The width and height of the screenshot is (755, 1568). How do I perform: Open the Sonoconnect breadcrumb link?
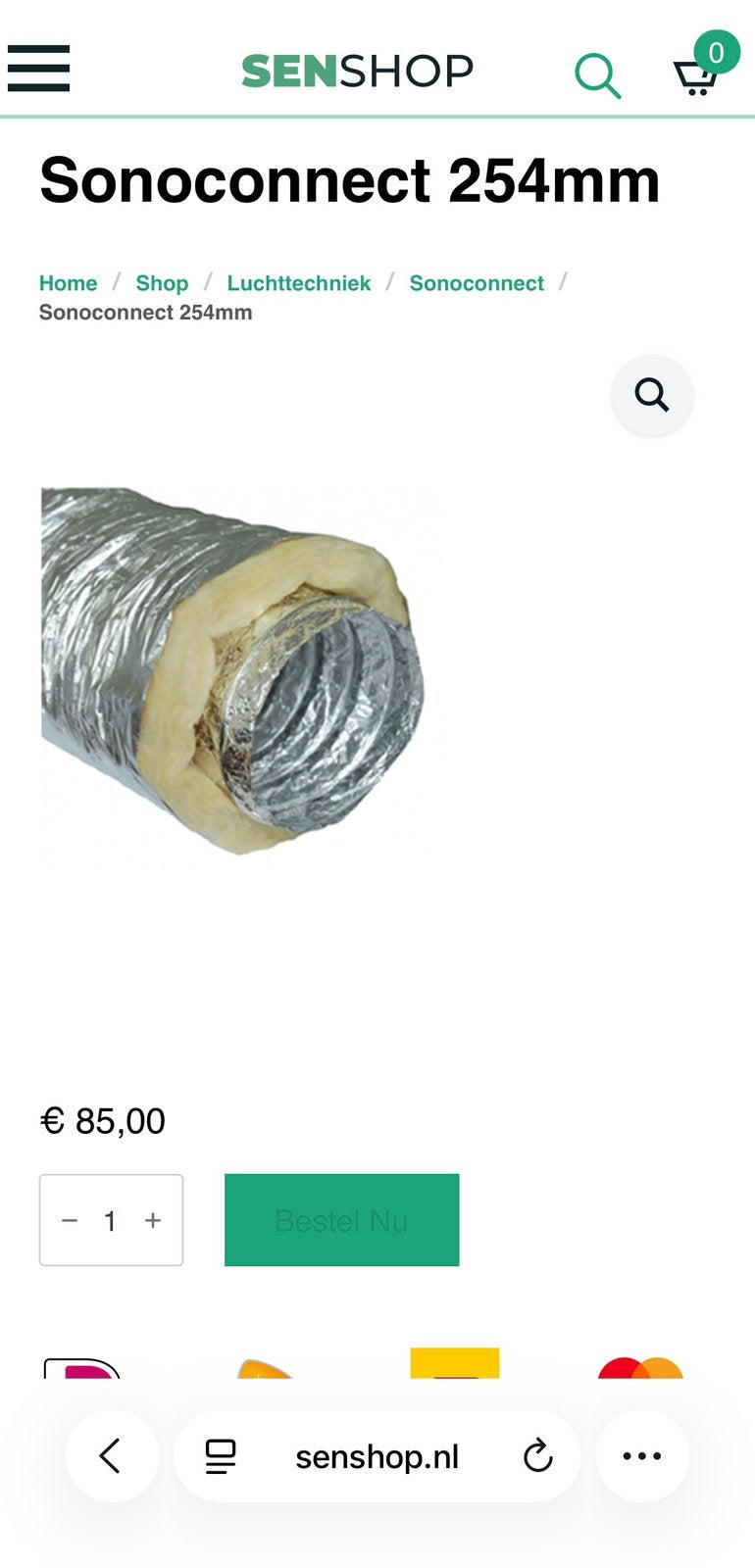[x=477, y=283]
